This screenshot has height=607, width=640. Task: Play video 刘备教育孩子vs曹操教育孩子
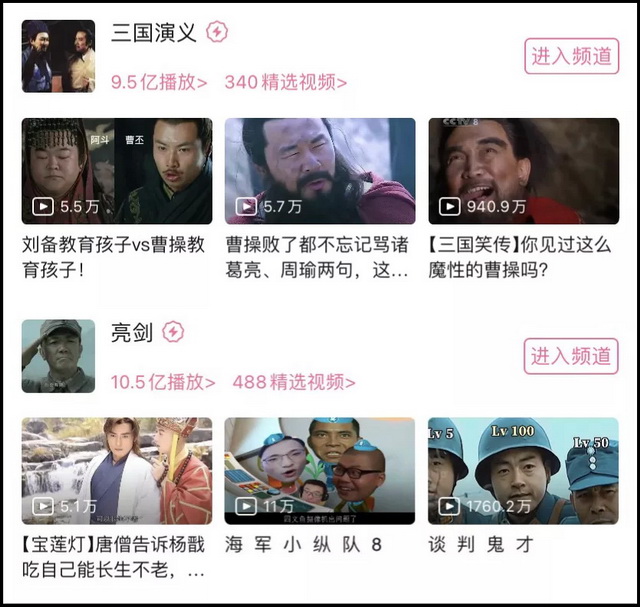117,171
